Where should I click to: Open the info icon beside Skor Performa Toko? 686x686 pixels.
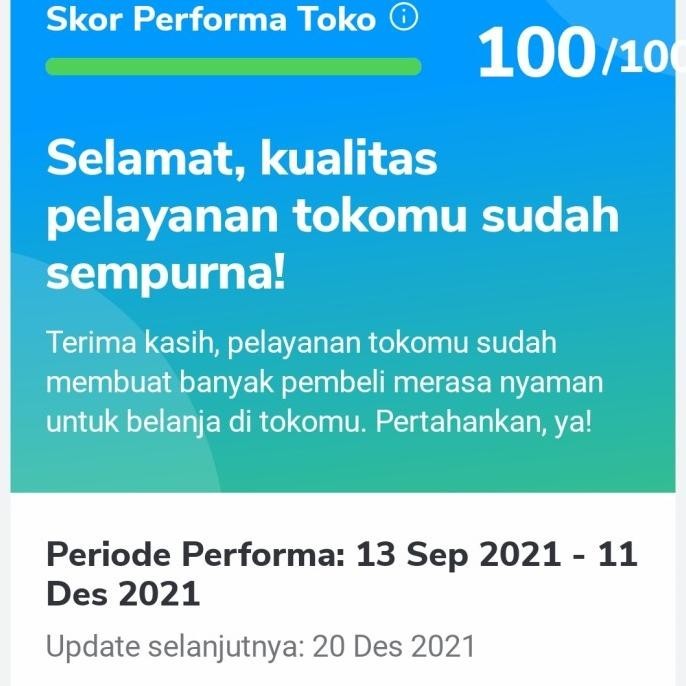tap(403, 17)
